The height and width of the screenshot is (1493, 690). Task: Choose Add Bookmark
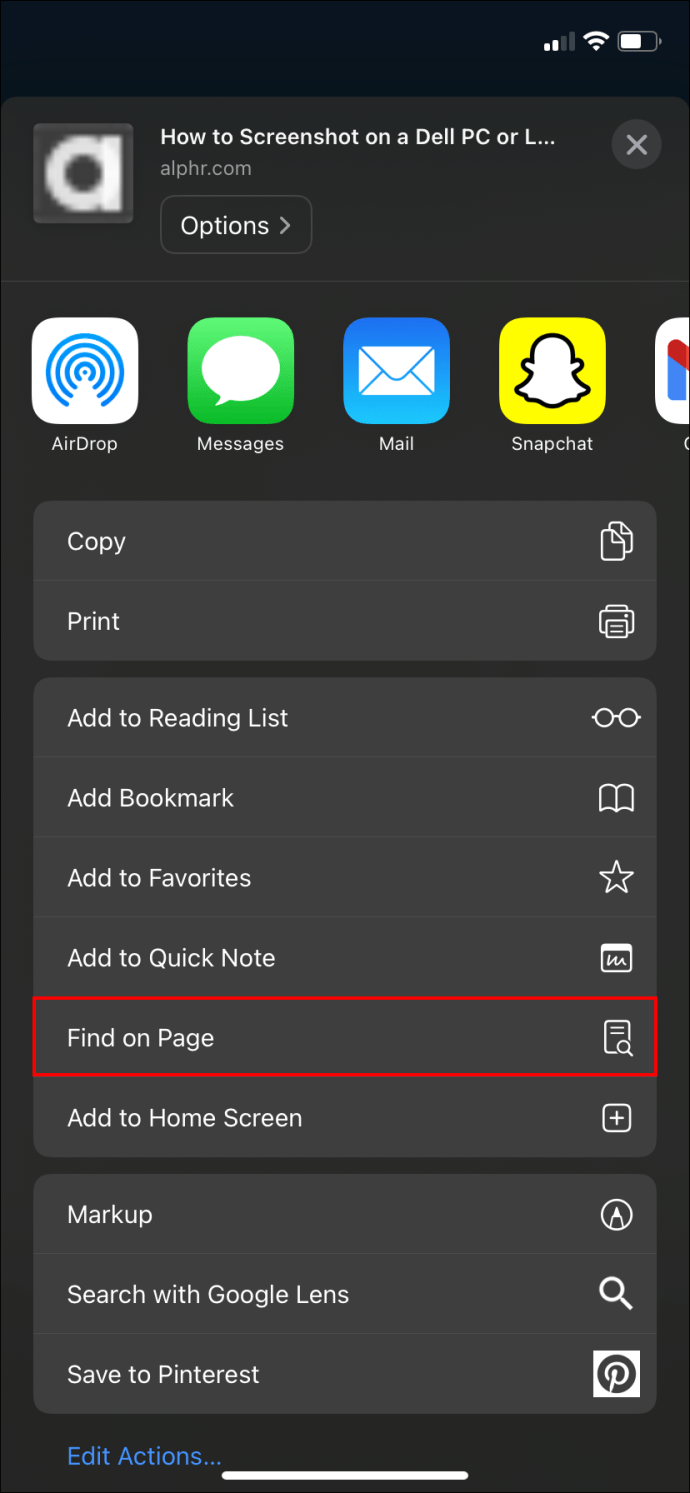pyautogui.click(x=345, y=798)
